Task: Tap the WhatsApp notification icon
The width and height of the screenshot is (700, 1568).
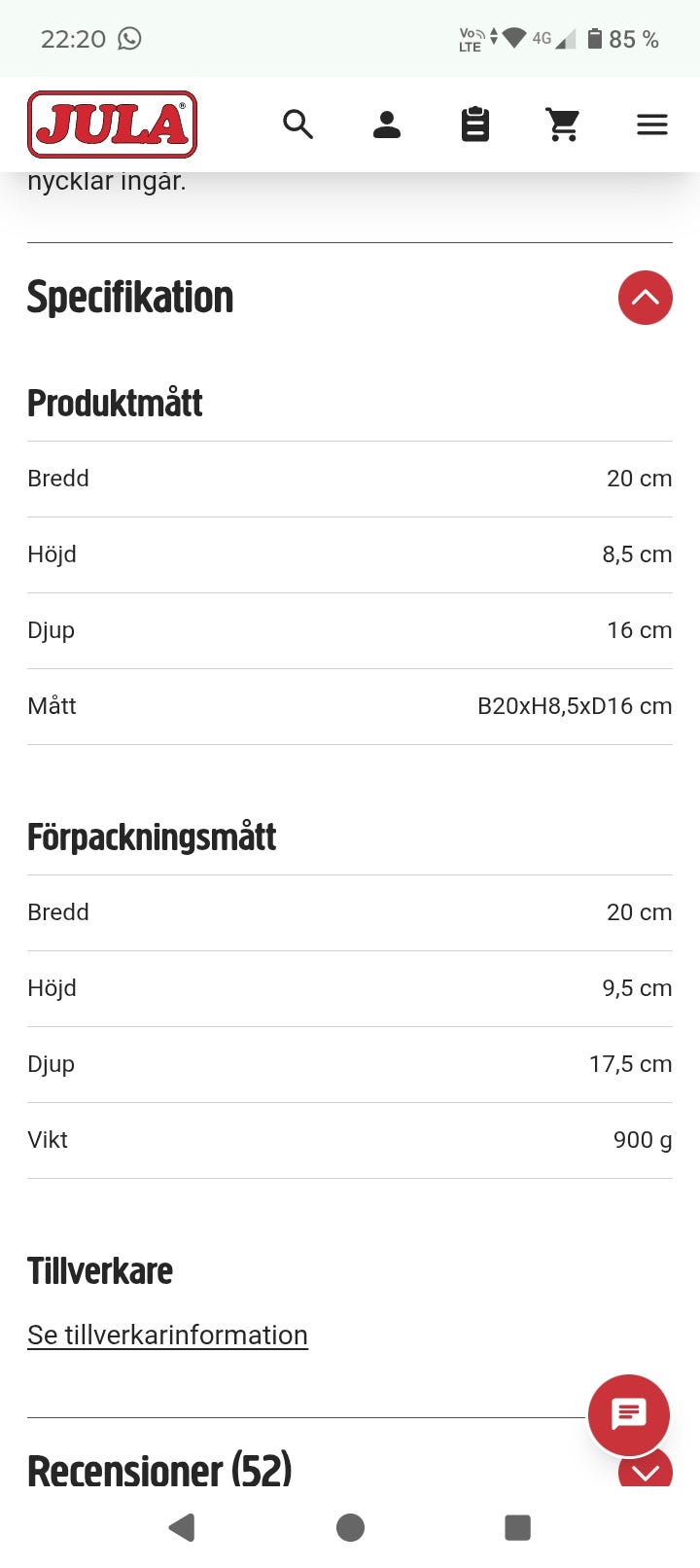Action: click(129, 38)
